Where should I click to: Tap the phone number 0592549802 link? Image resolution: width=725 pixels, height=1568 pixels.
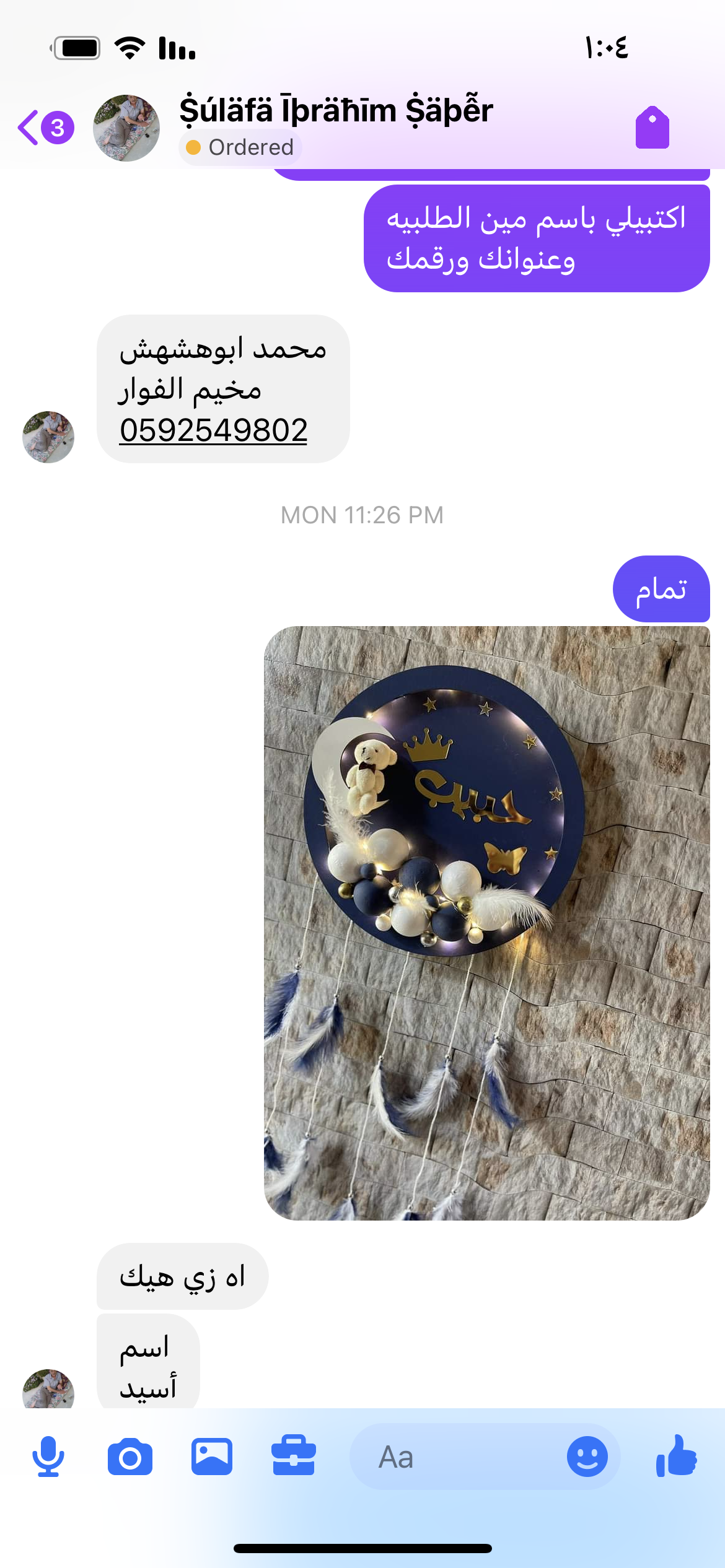click(x=213, y=430)
